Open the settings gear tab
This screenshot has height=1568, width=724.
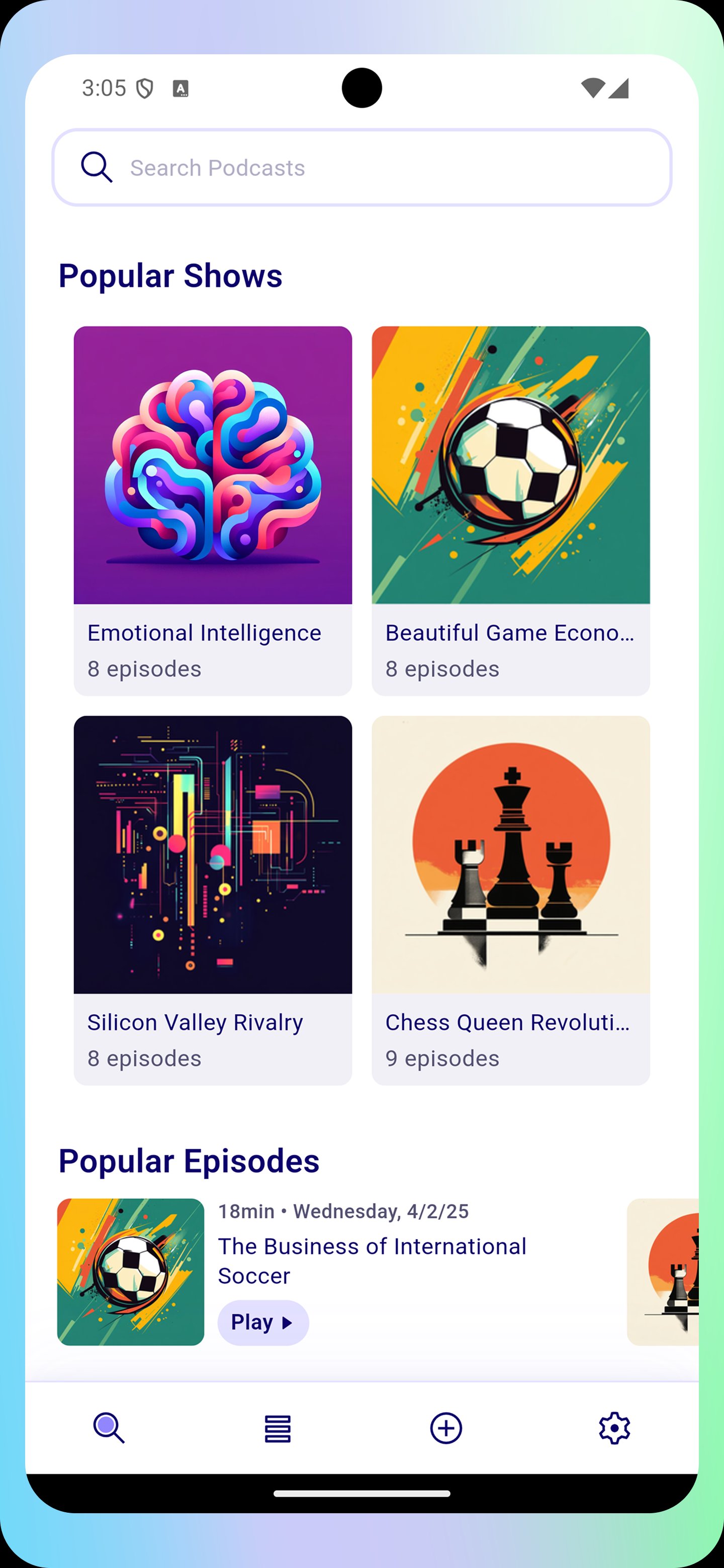(614, 1427)
